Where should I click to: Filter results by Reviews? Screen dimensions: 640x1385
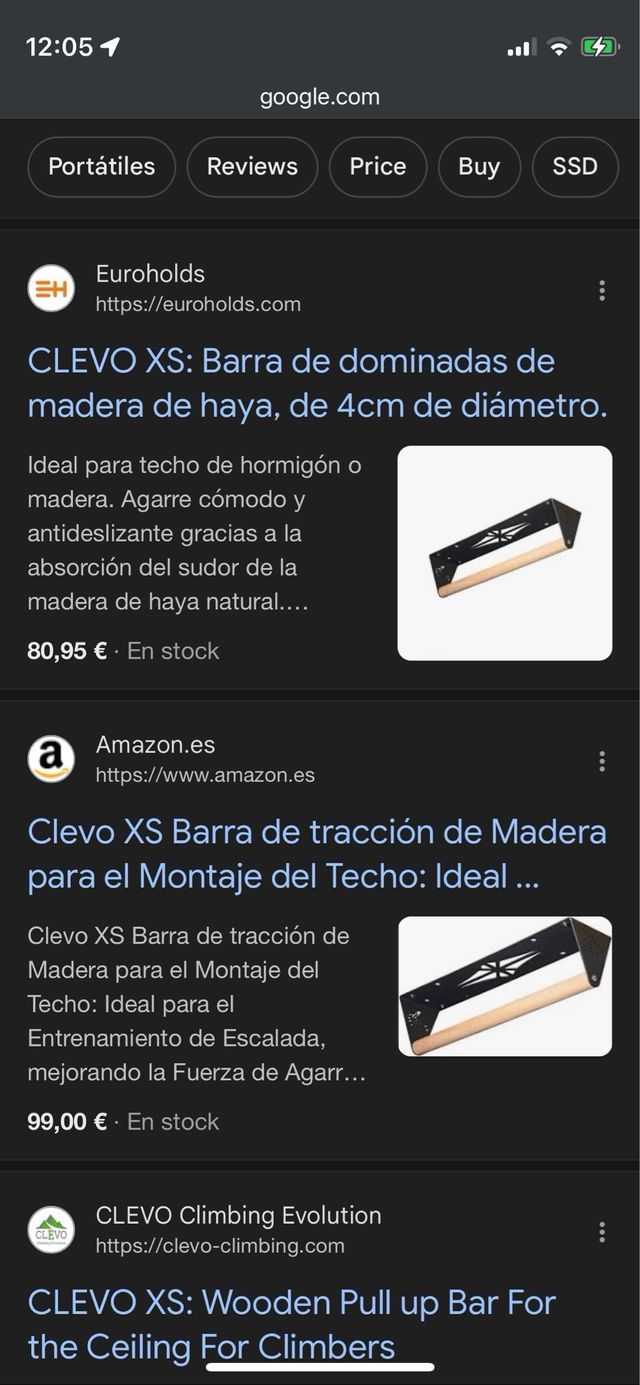tap(252, 167)
